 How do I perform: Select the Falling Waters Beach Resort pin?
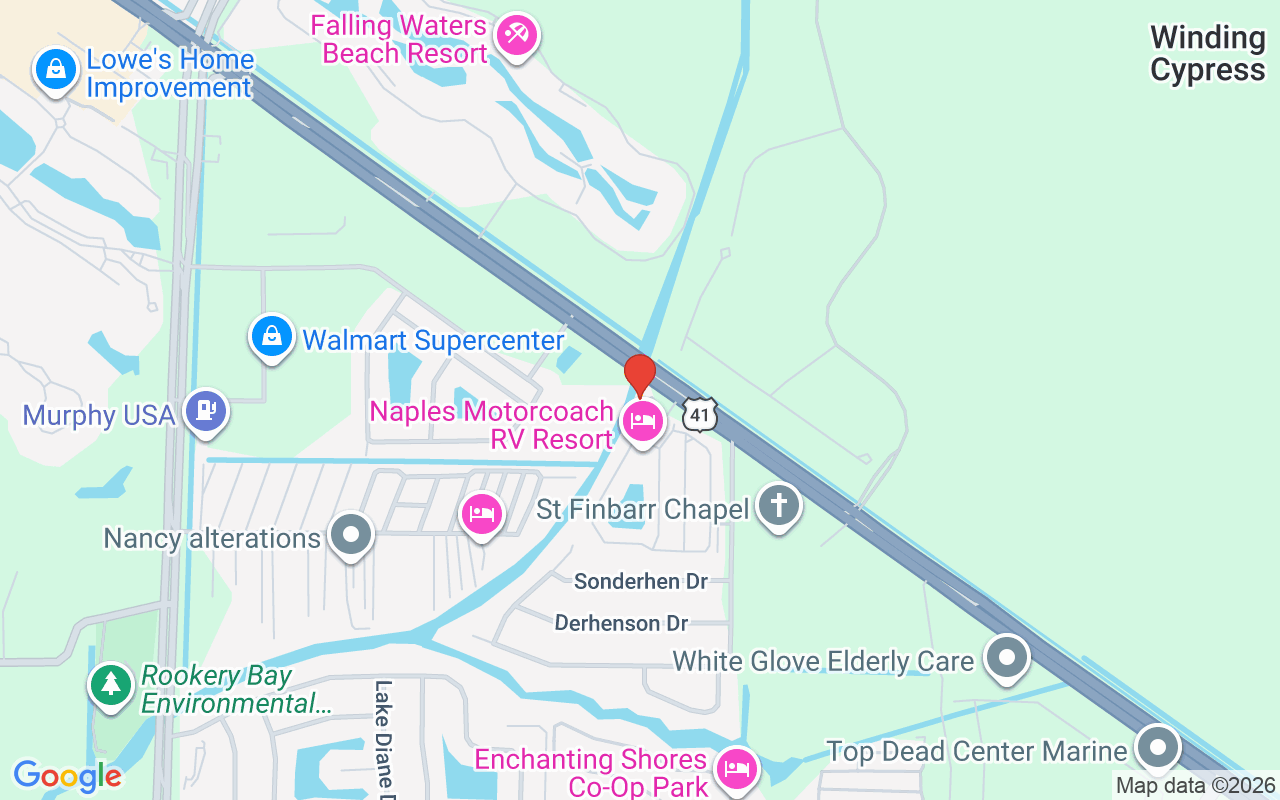518,36
